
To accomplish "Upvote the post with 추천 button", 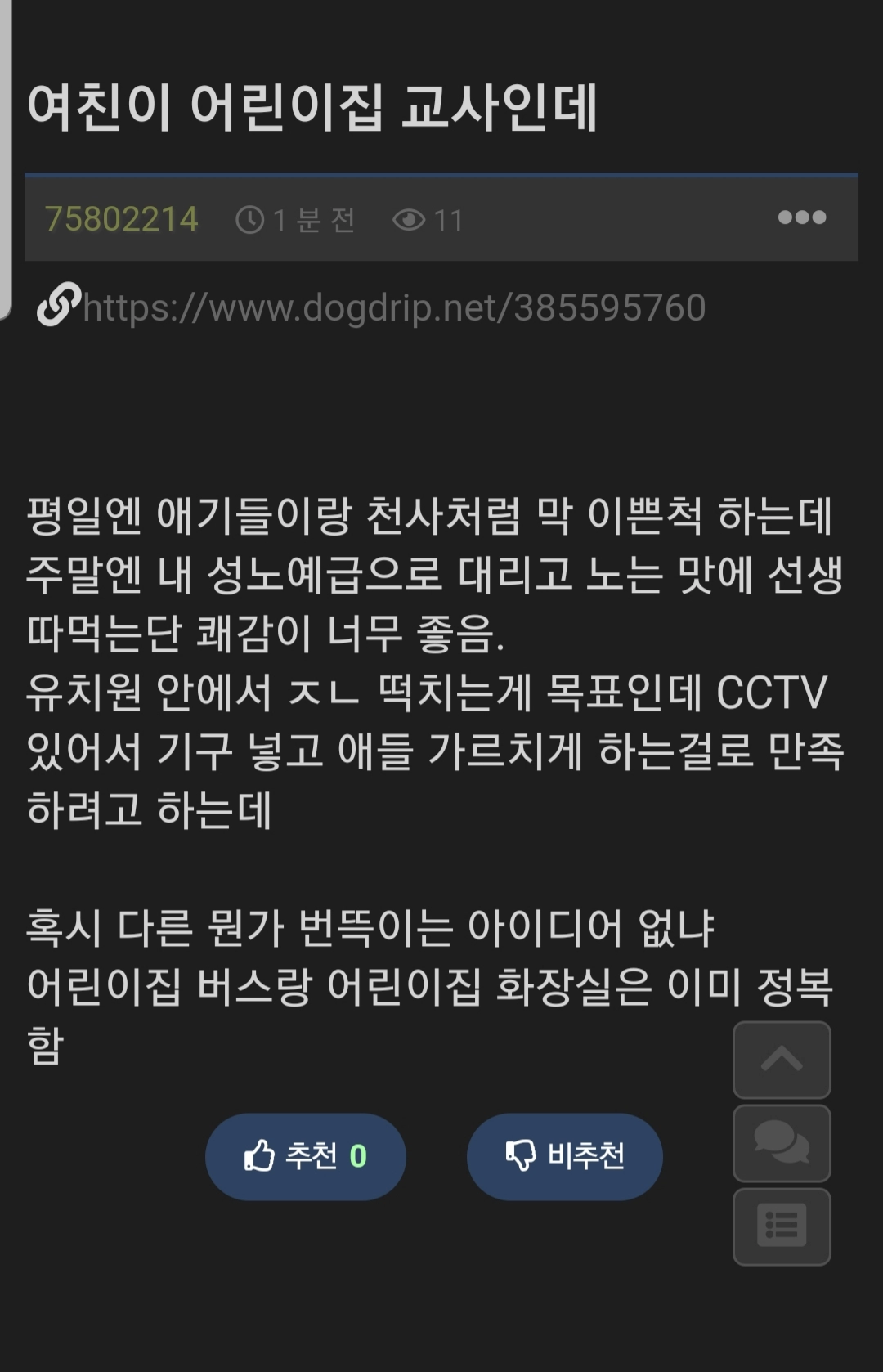I will (x=305, y=1156).
